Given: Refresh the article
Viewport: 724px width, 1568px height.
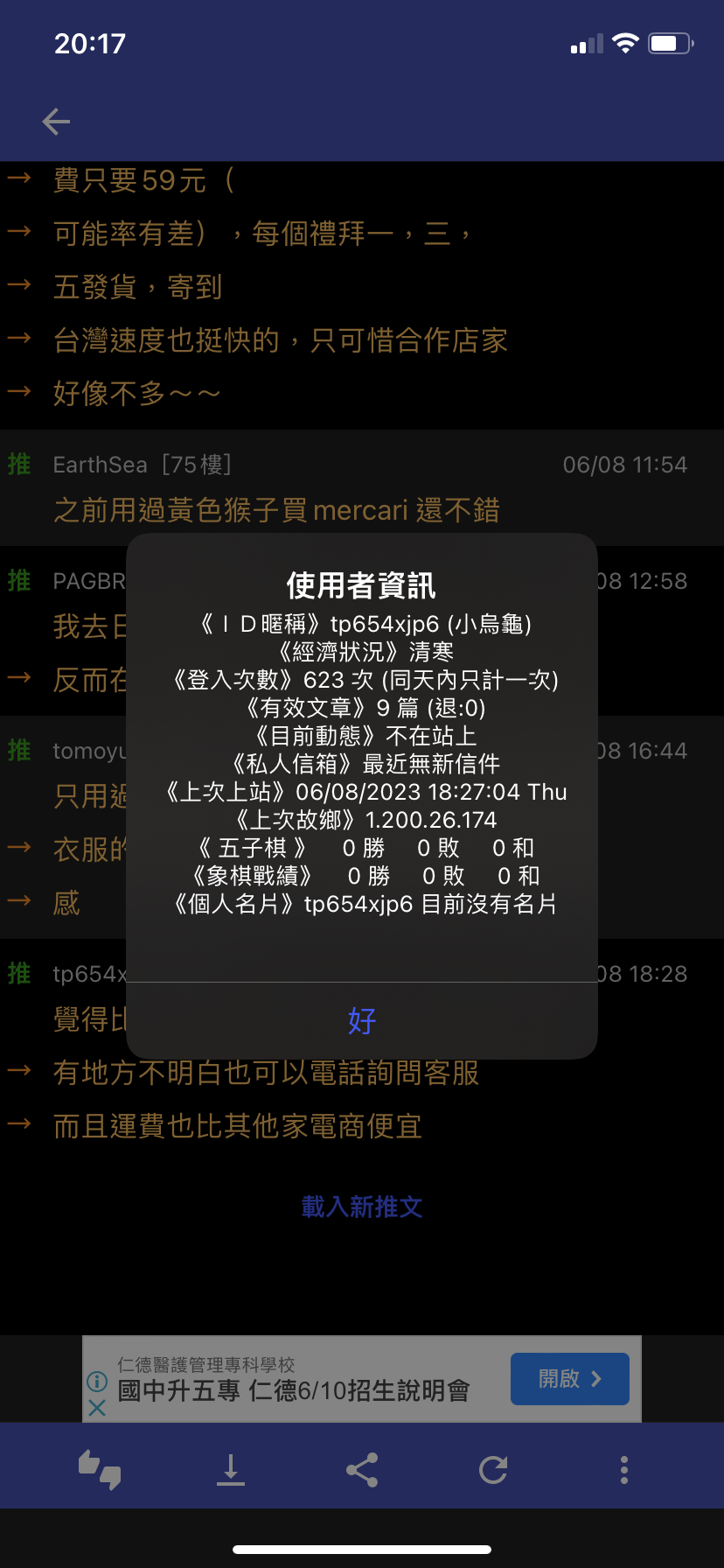Looking at the screenshot, I should (x=493, y=1470).
